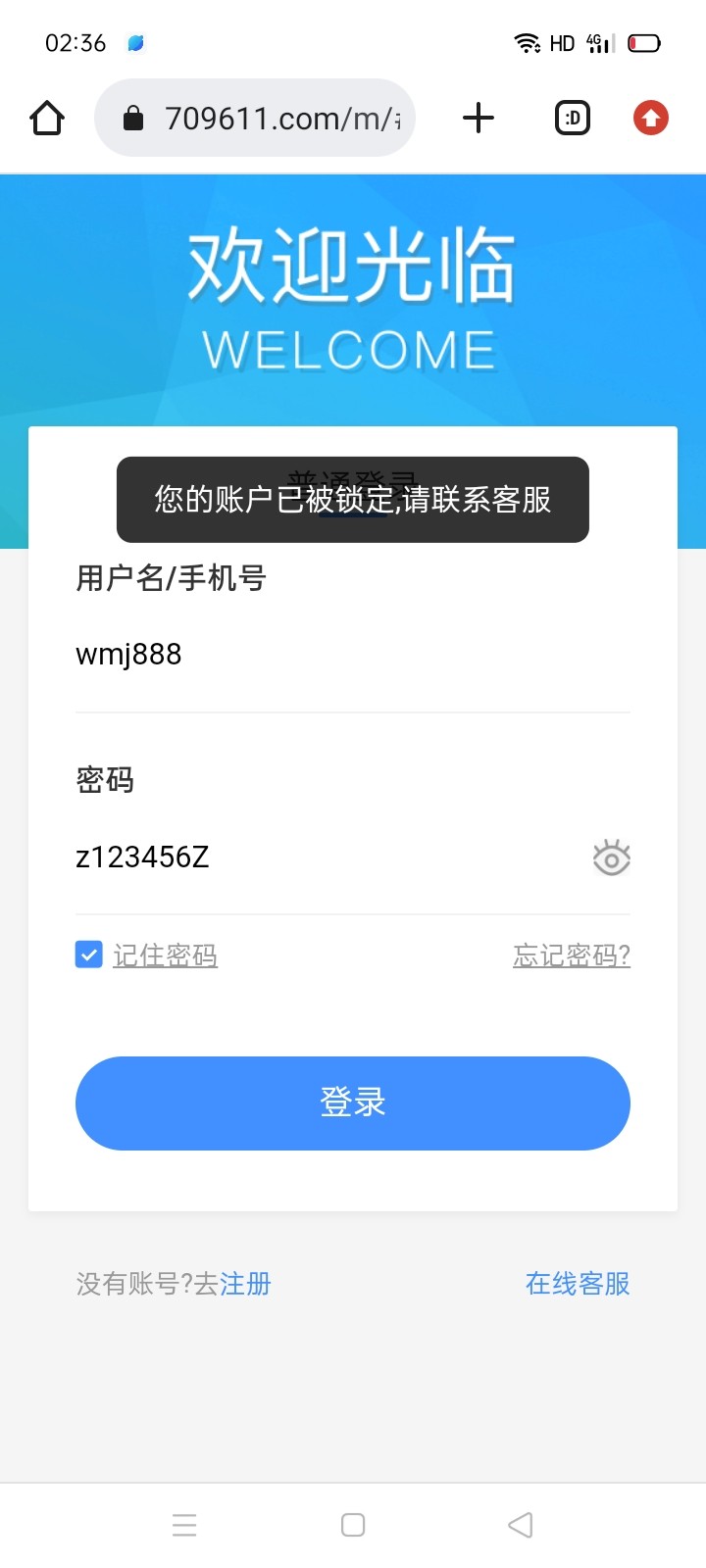Go to the browser home page
706x1568 pixels.
coord(47,119)
